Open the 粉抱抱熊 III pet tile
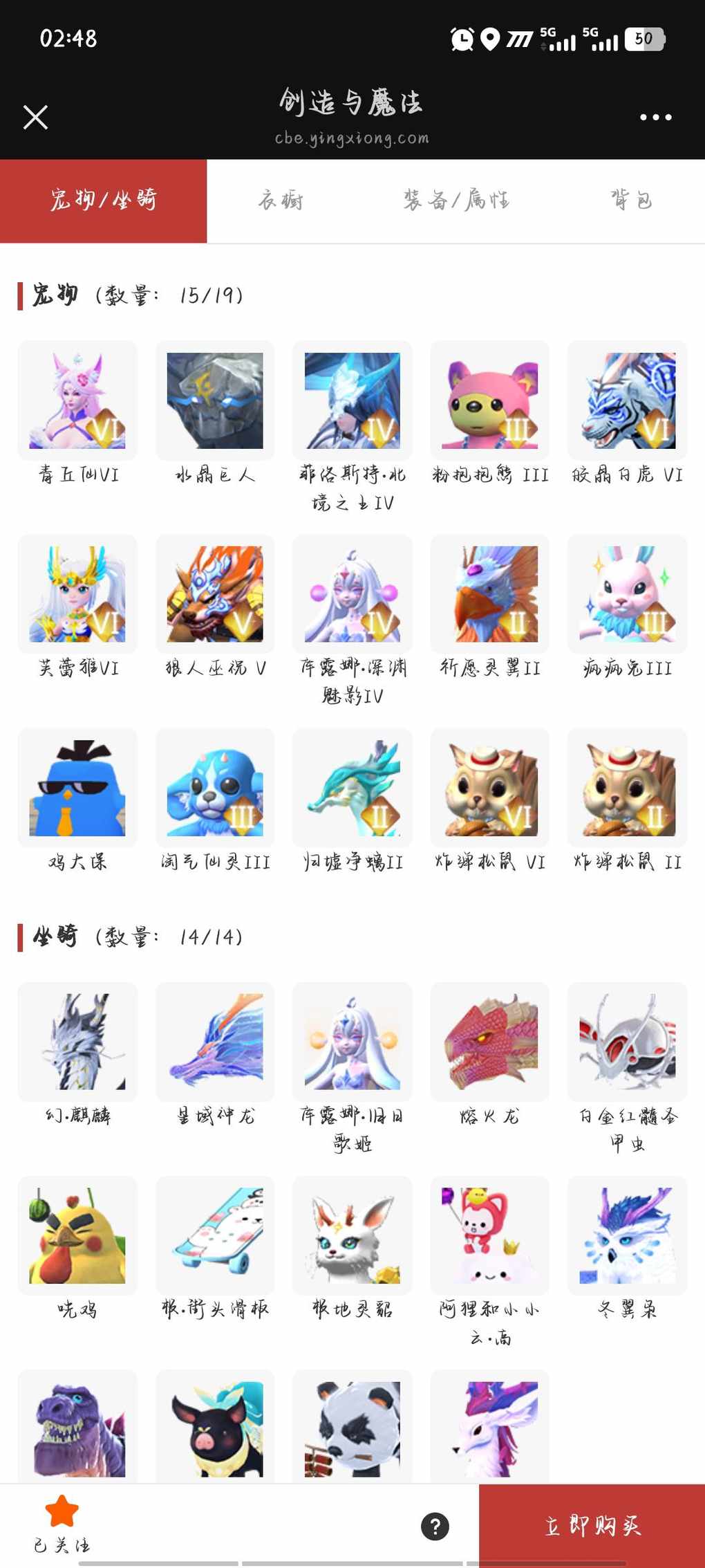705x1568 pixels. 490,401
